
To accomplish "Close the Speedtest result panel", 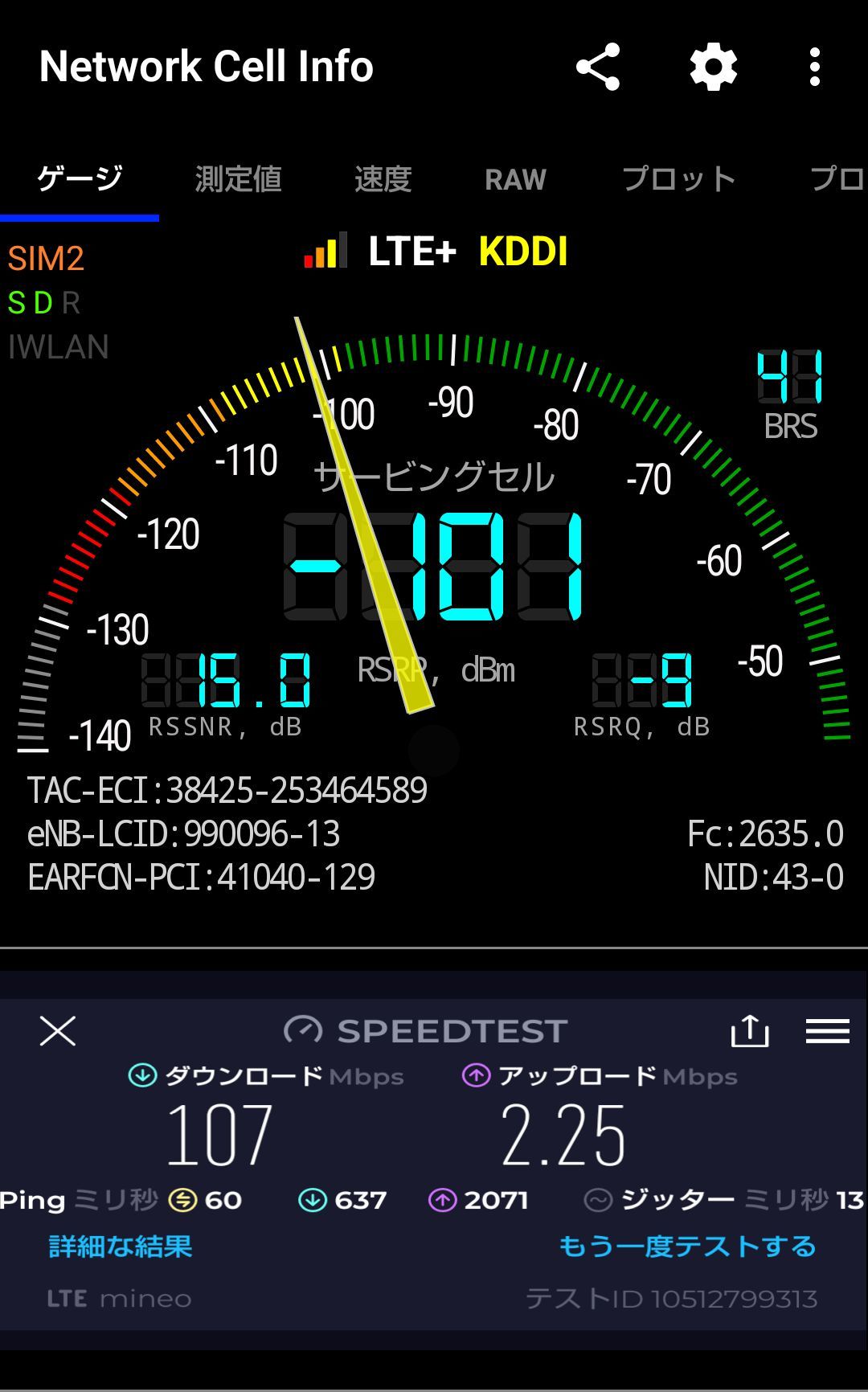I will [x=58, y=1030].
